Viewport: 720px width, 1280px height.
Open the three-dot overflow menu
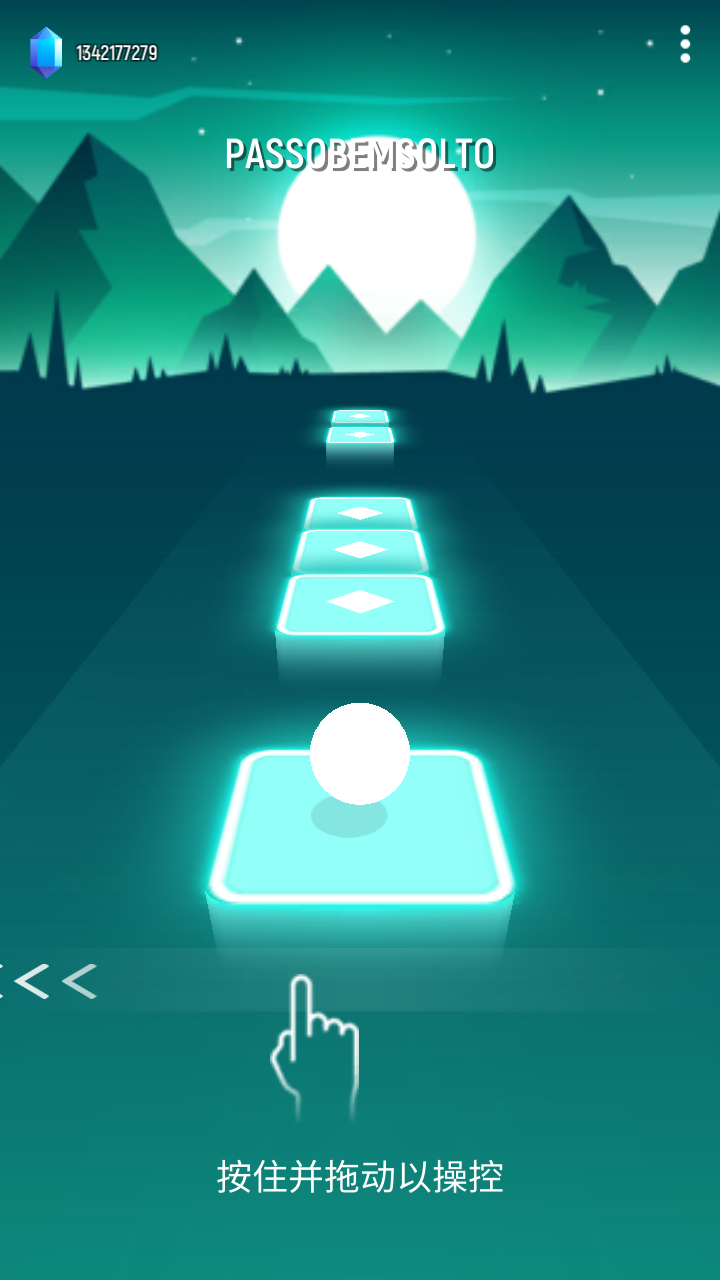tap(685, 44)
